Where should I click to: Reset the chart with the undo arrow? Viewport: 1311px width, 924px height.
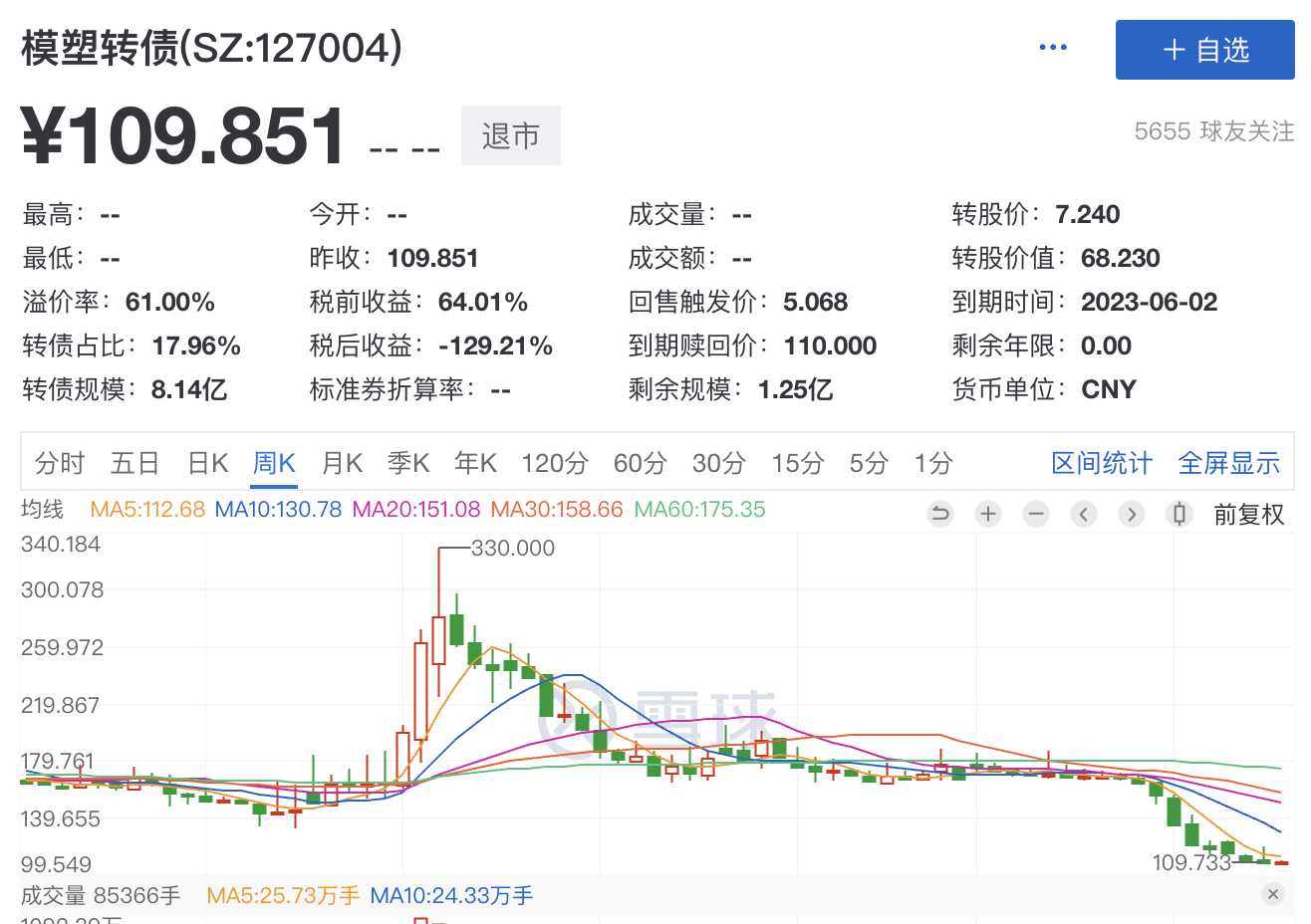point(939,514)
